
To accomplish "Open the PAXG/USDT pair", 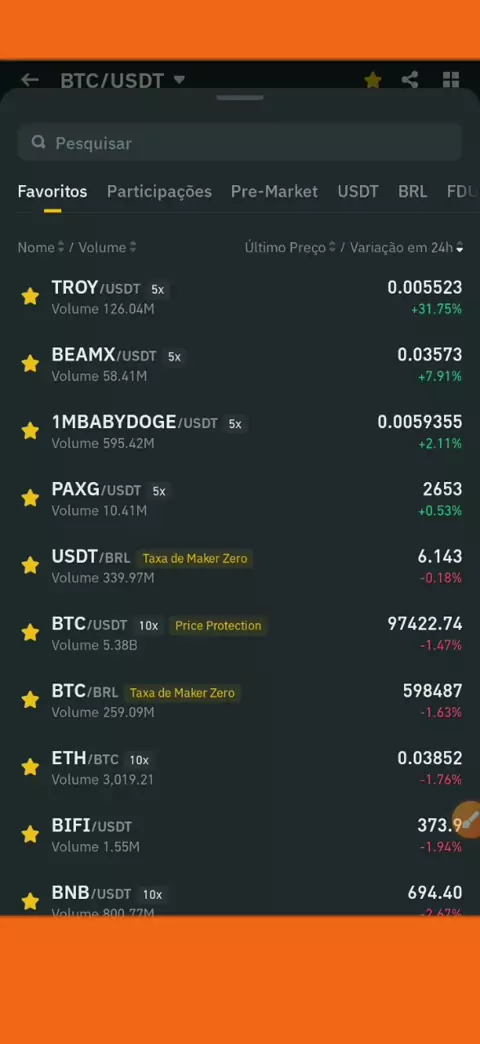I will [x=240, y=499].
